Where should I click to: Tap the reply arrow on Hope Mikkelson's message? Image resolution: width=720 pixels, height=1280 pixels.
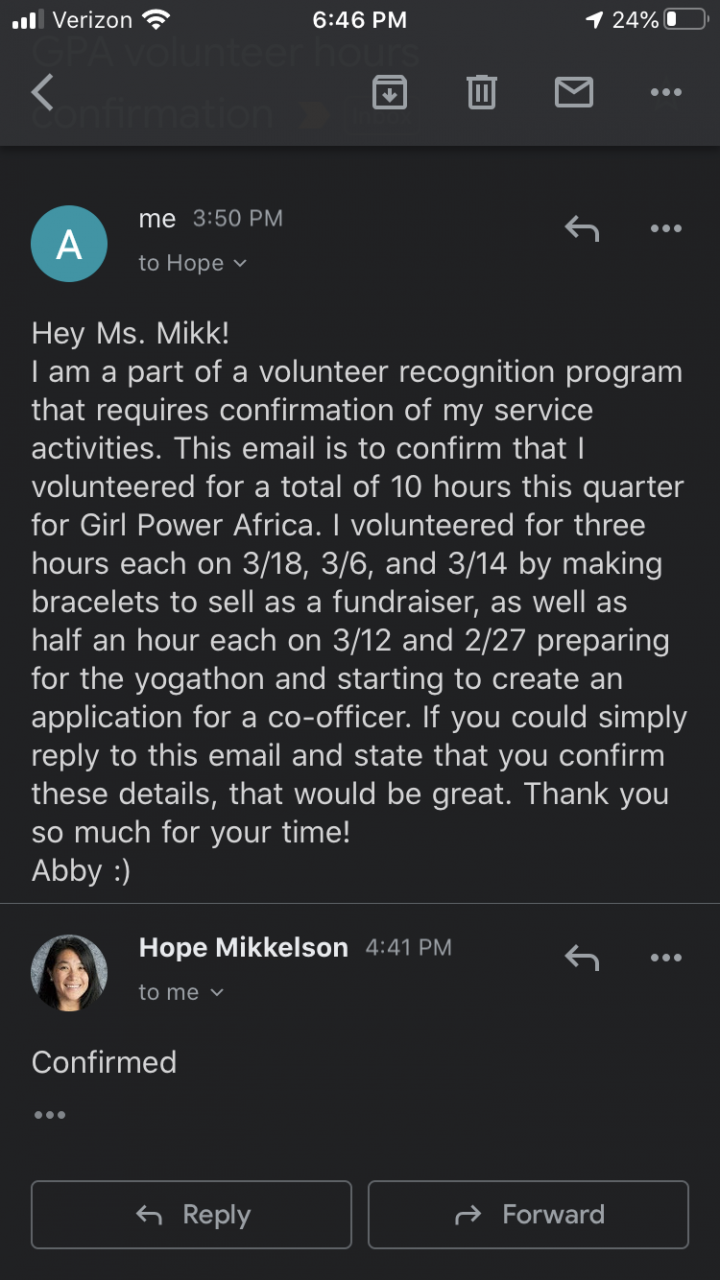[x=582, y=958]
